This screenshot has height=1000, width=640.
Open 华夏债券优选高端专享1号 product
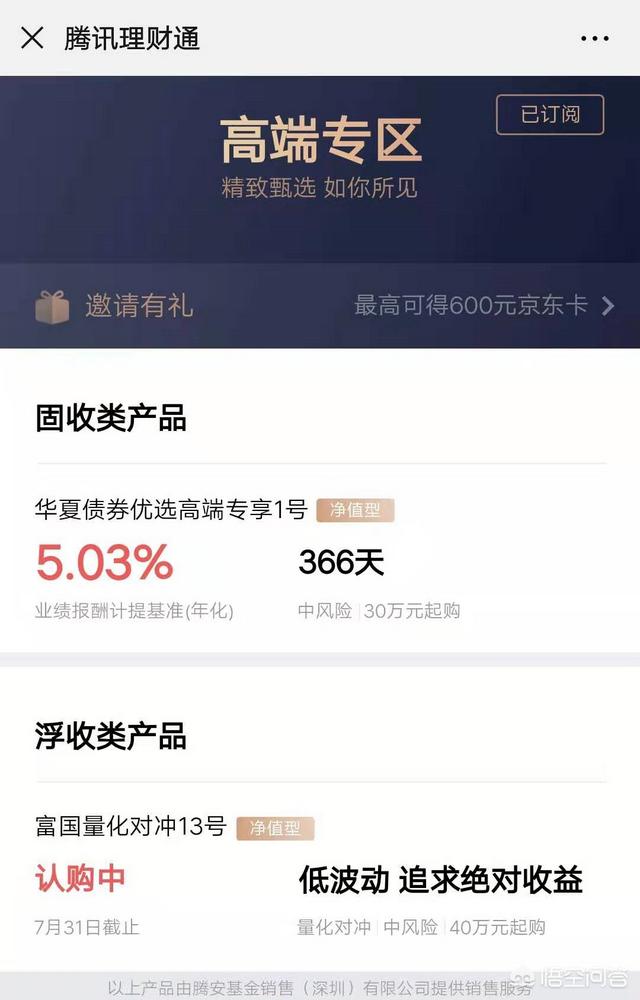pyautogui.click(x=171, y=510)
